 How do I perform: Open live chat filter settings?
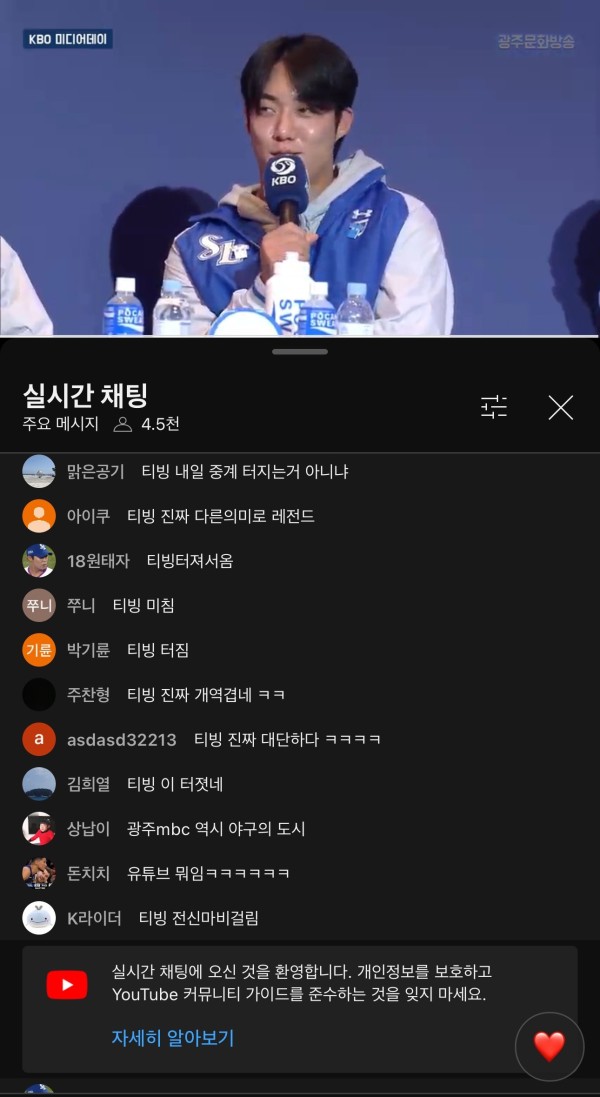494,407
